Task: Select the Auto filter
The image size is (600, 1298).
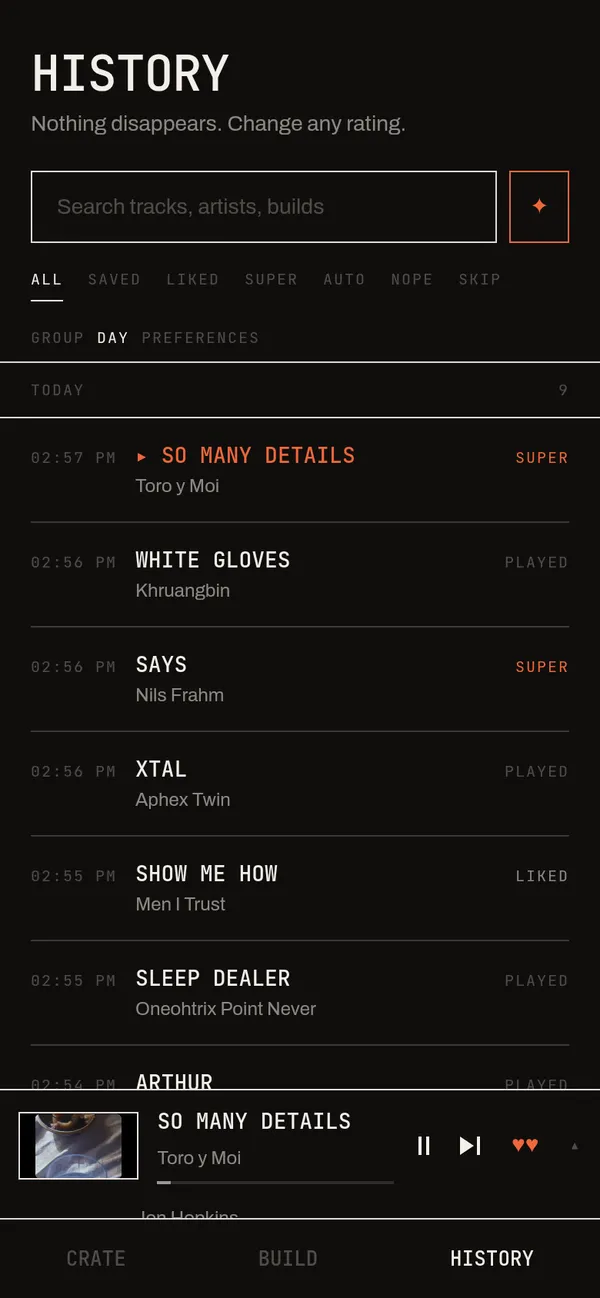Action: (x=344, y=279)
